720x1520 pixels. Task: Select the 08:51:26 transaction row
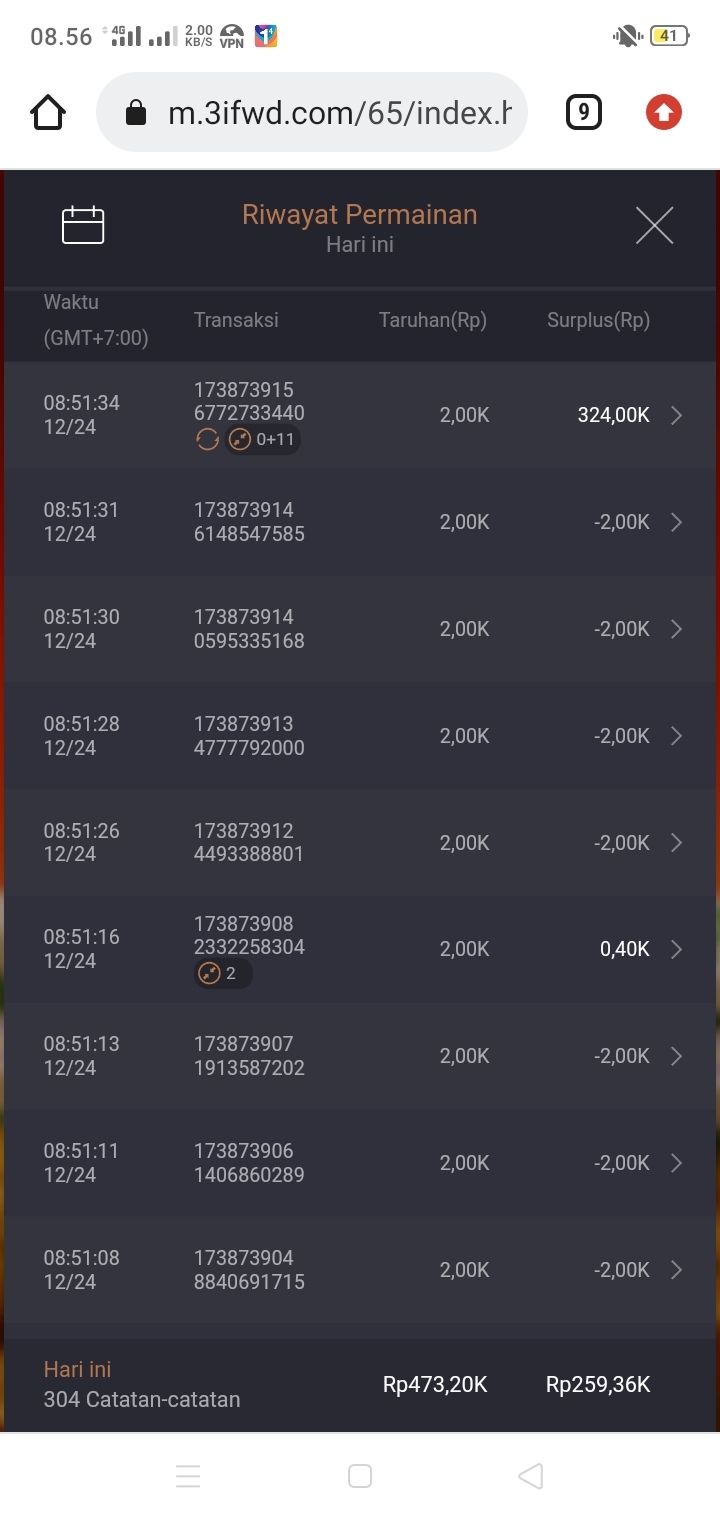click(360, 843)
